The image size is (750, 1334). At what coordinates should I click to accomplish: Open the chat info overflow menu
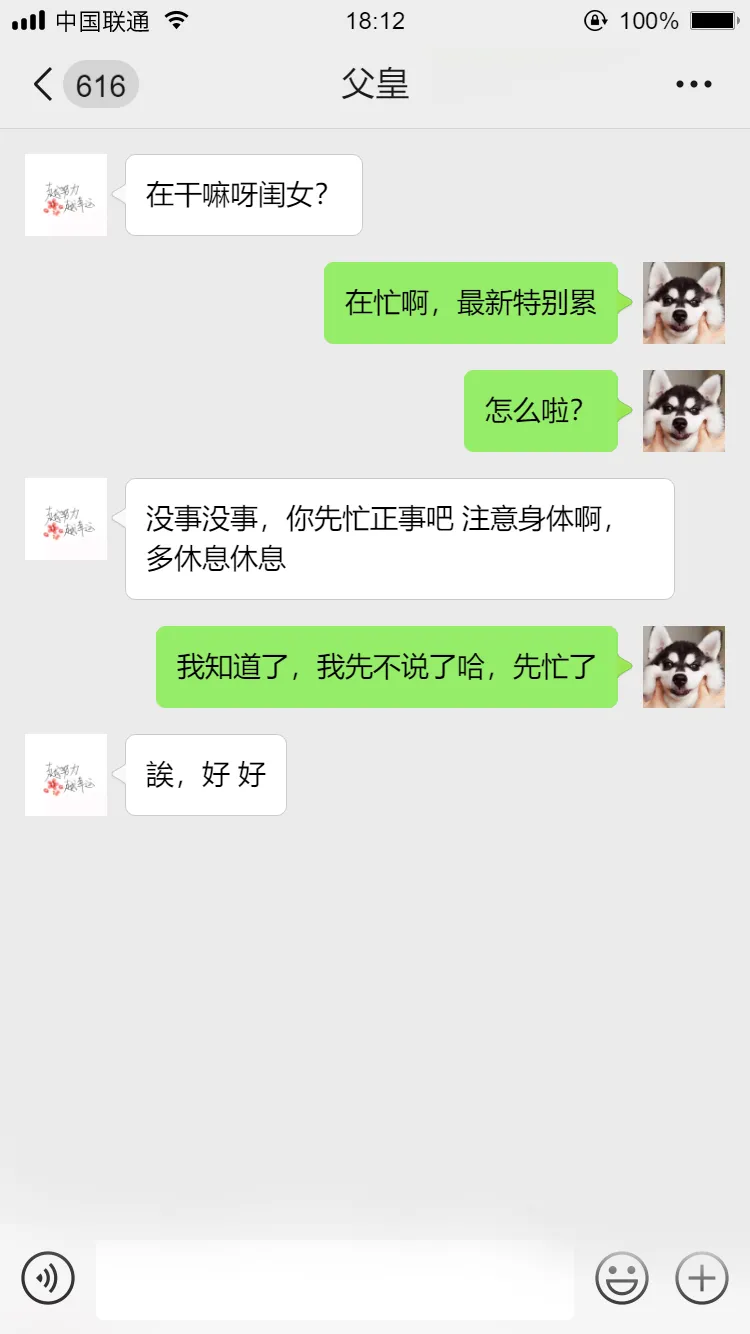click(693, 85)
